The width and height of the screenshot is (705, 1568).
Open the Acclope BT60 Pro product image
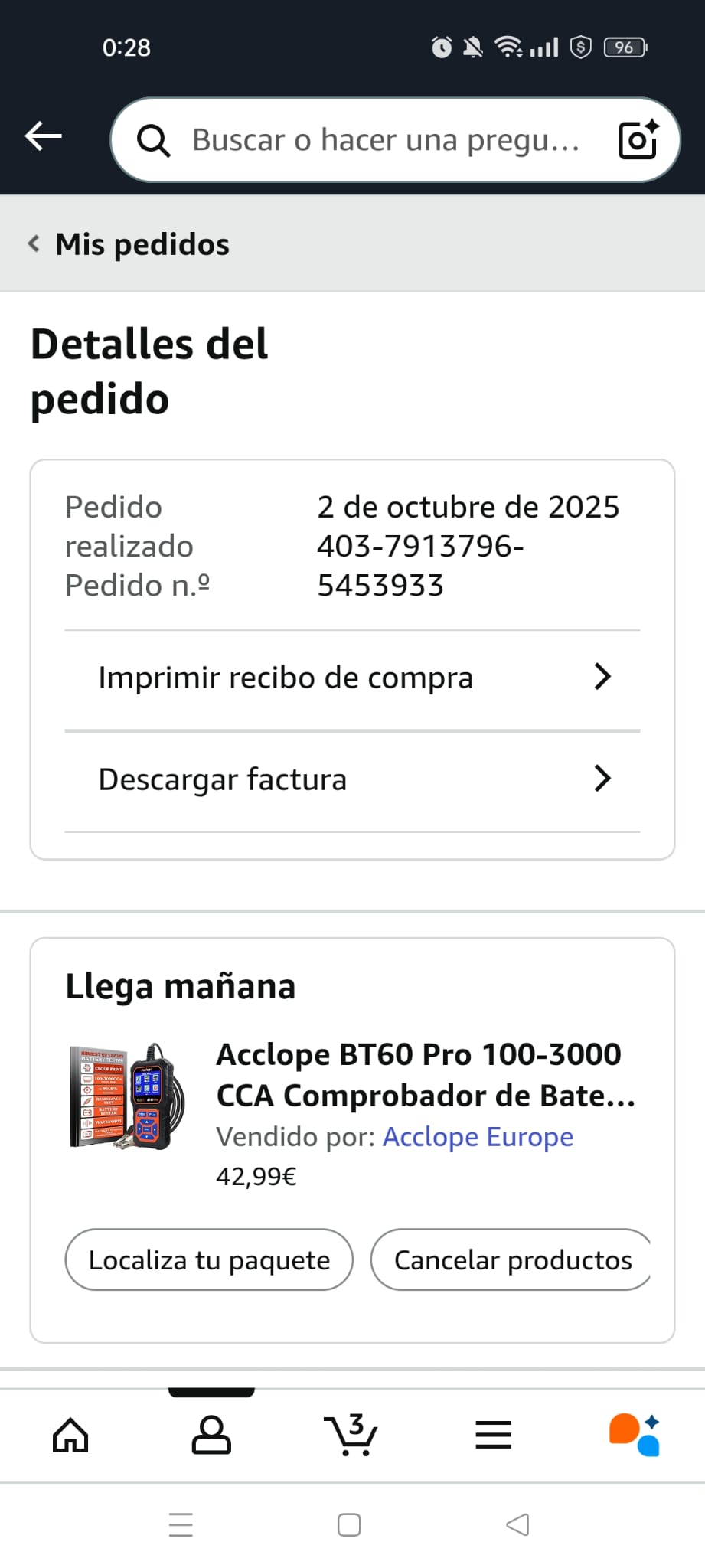pos(127,1096)
